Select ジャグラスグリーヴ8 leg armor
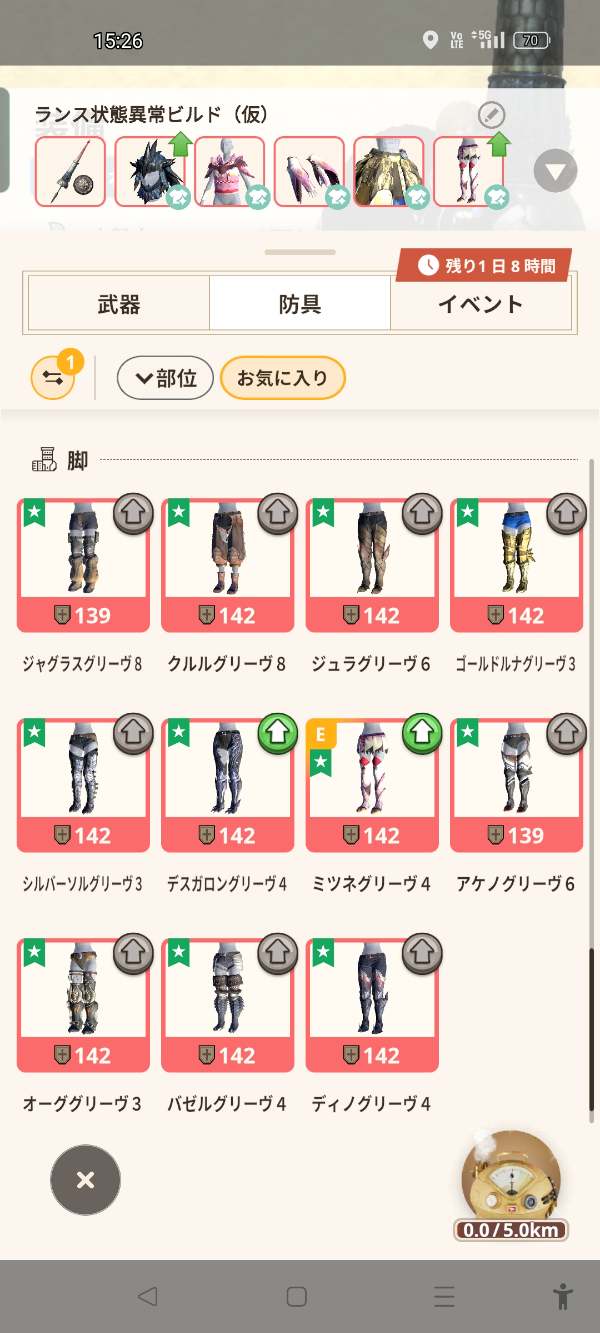The height and width of the screenshot is (1333, 600). (x=84, y=565)
